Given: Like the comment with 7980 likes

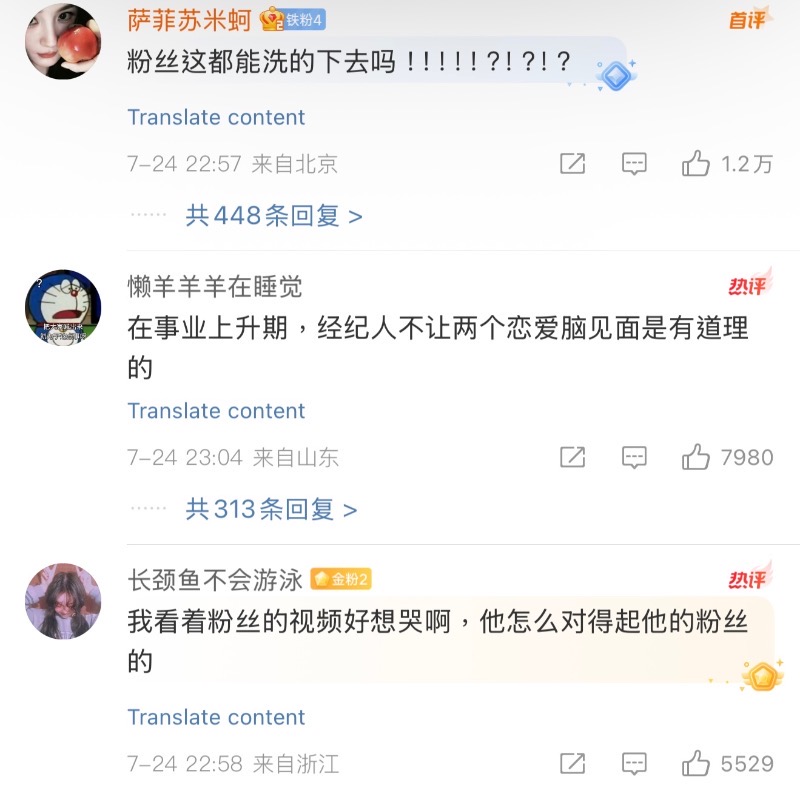Looking at the screenshot, I should click(x=696, y=458).
